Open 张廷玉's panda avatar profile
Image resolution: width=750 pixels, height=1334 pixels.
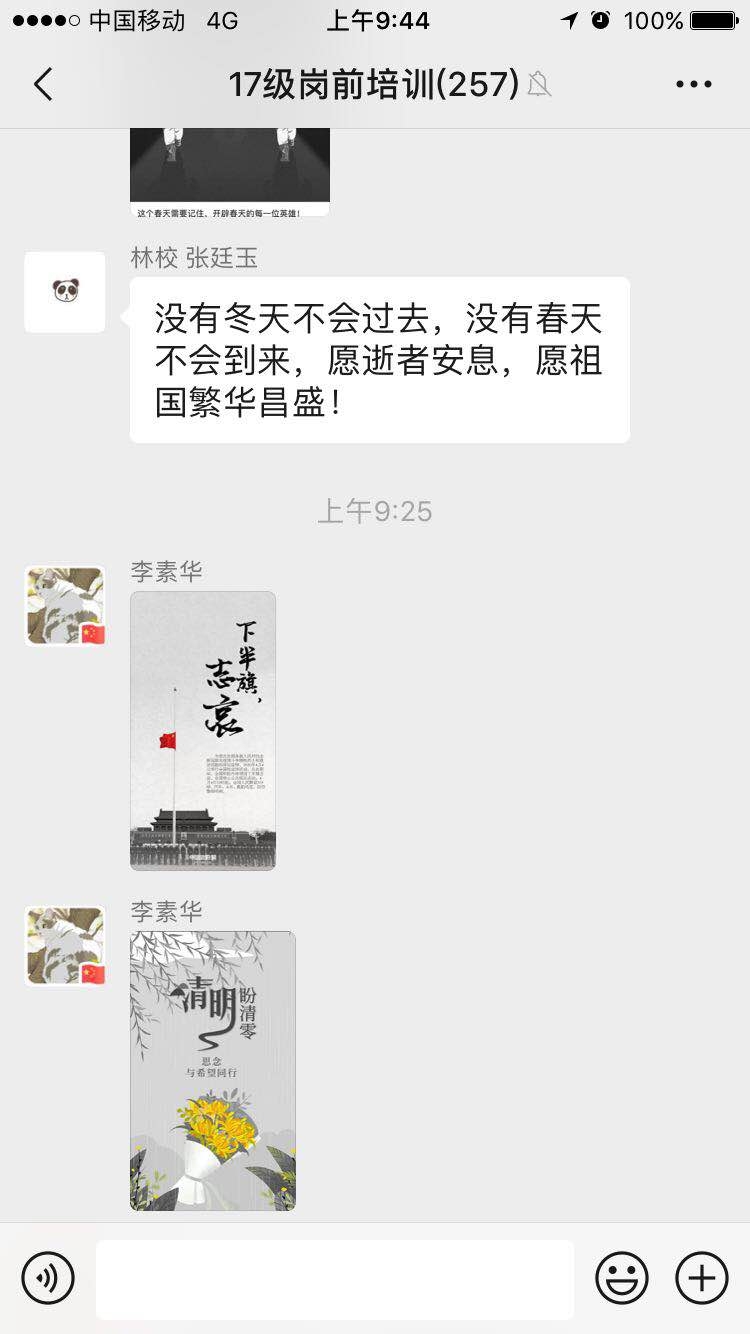[x=65, y=292]
